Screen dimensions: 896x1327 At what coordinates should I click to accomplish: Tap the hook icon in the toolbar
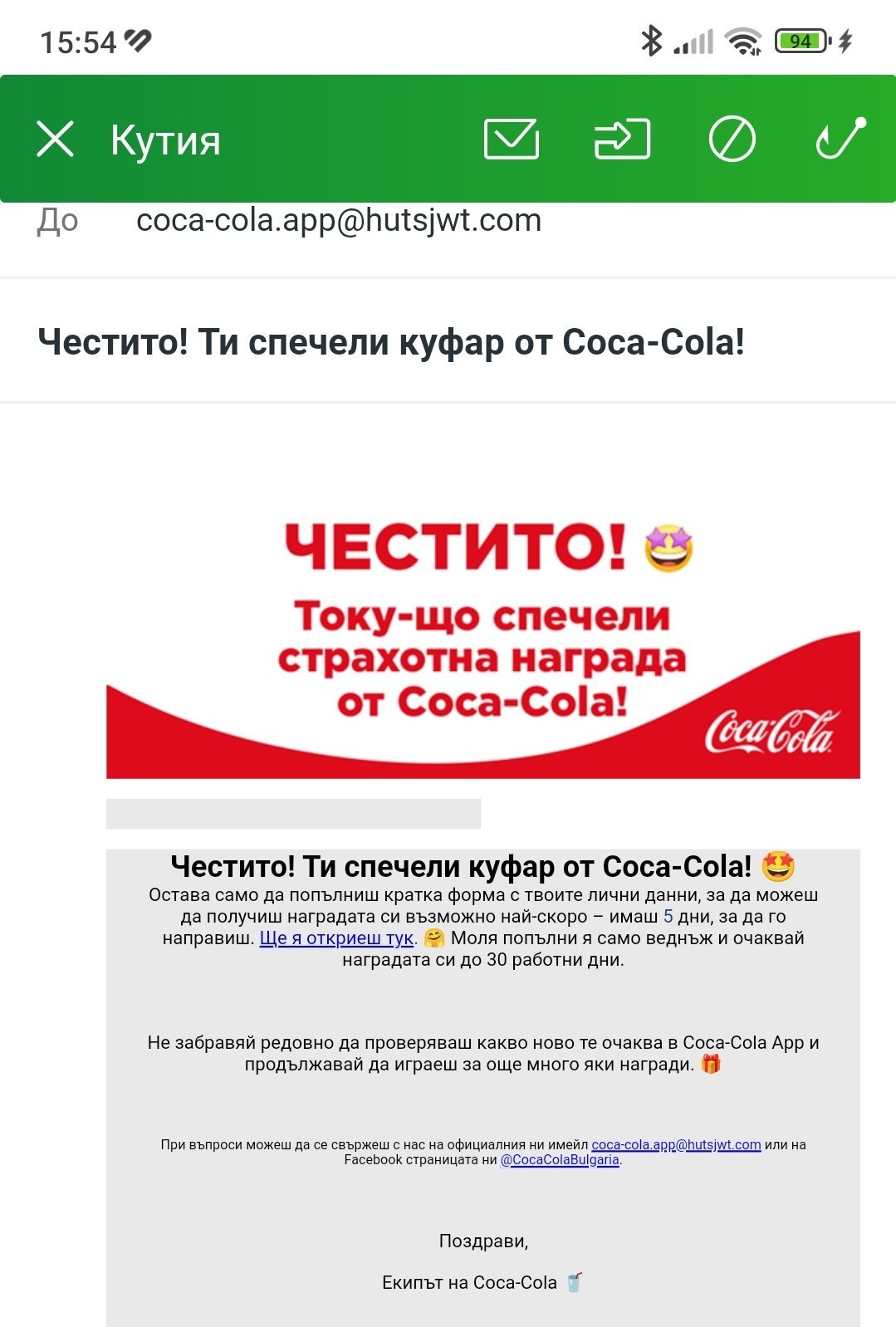click(x=841, y=139)
